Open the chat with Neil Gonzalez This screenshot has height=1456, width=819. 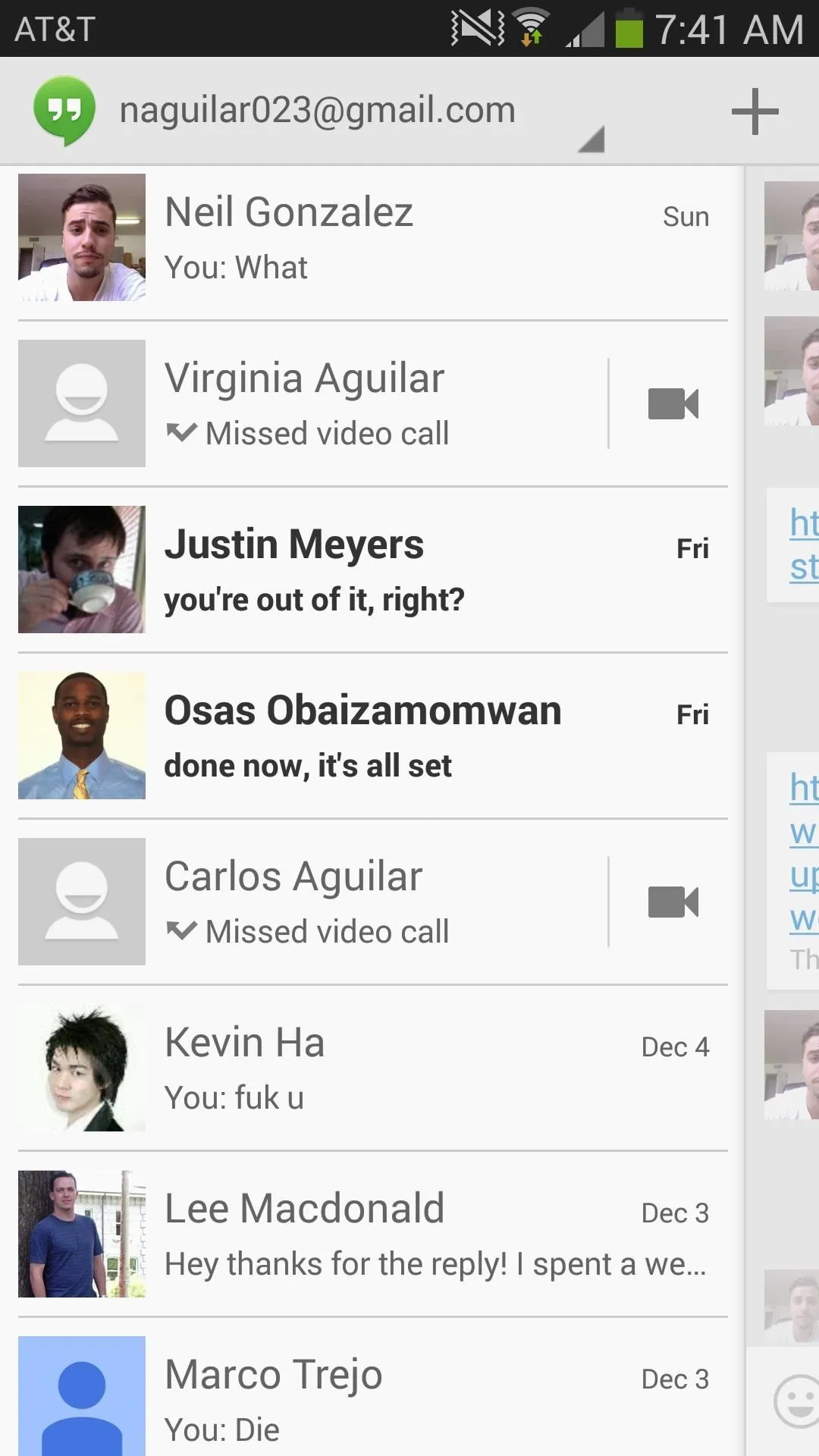point(372,238)
